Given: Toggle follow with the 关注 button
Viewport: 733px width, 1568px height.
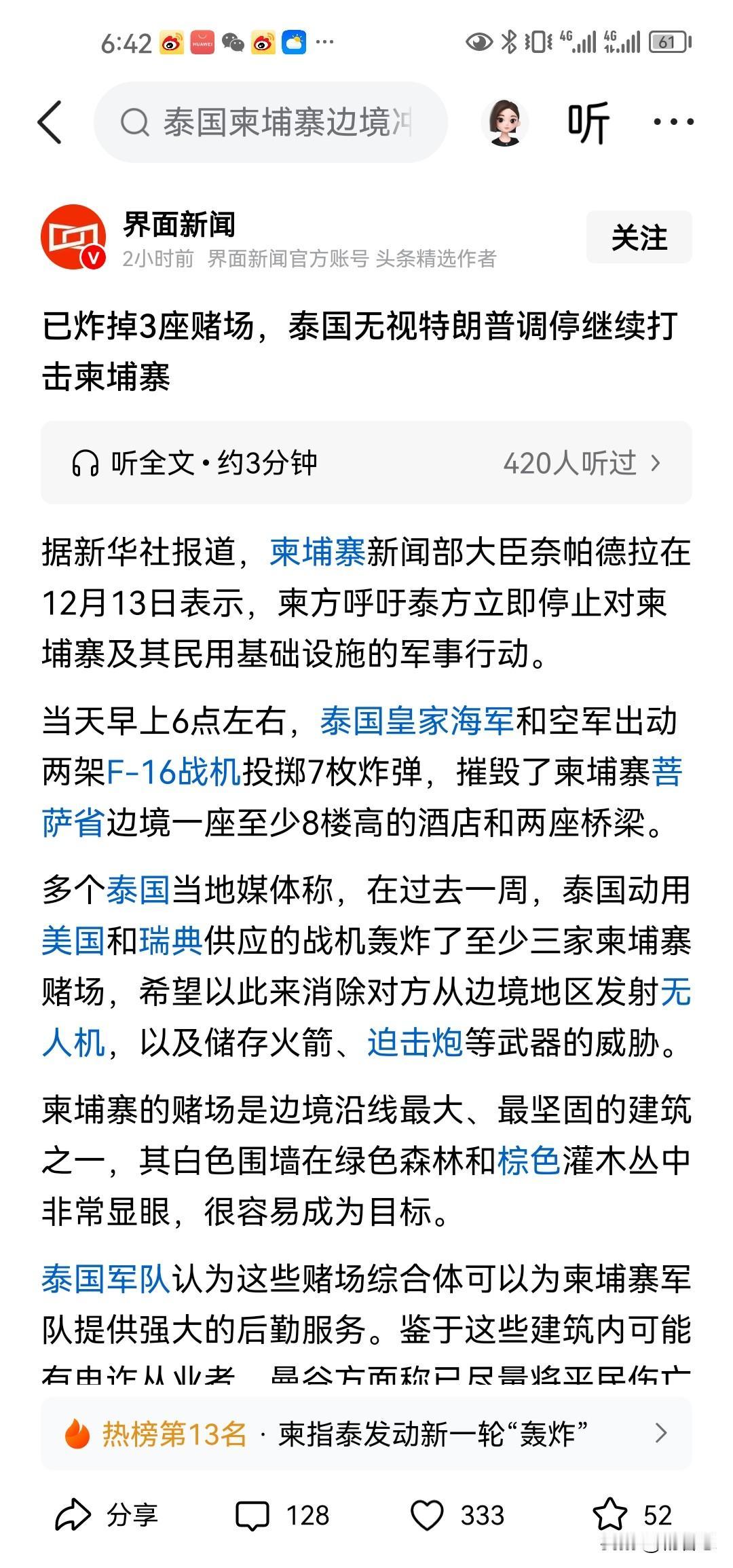Looking at the screenshot, I should [x=639, y=238].
